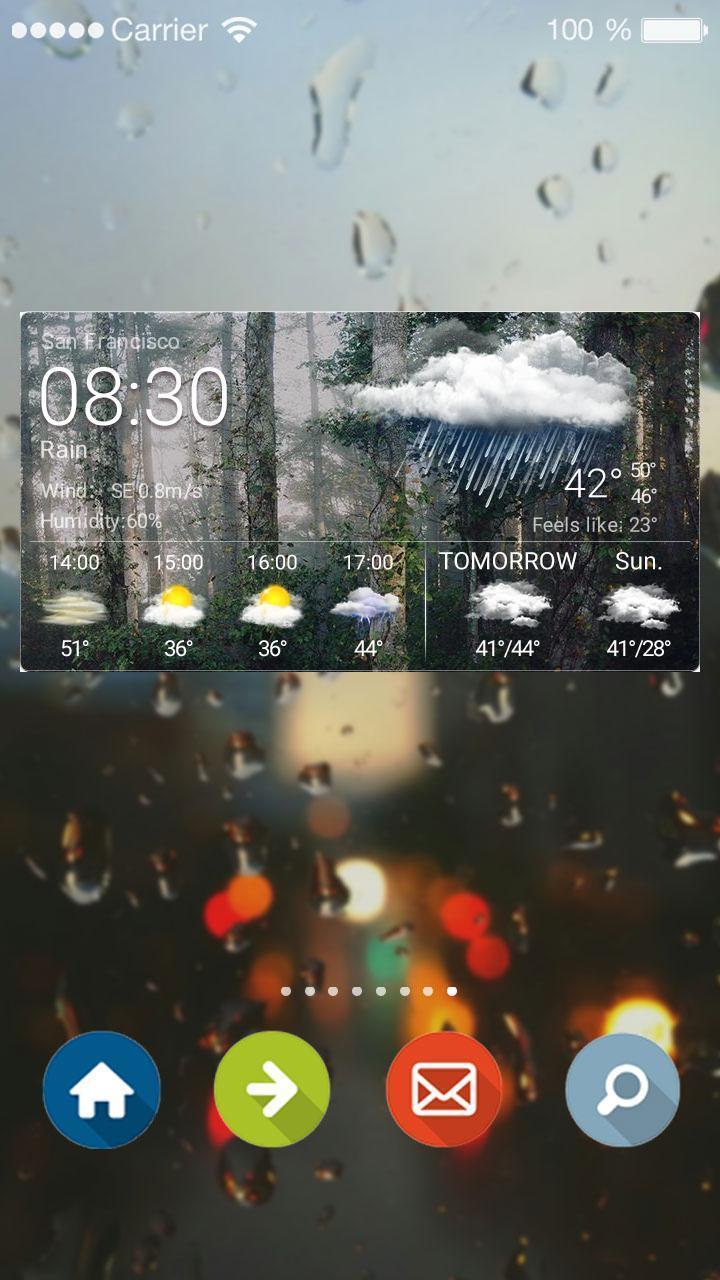This screenshot has width=720, height=1280.
Task: Tap the 08:30 clock display
Action: 131,396
